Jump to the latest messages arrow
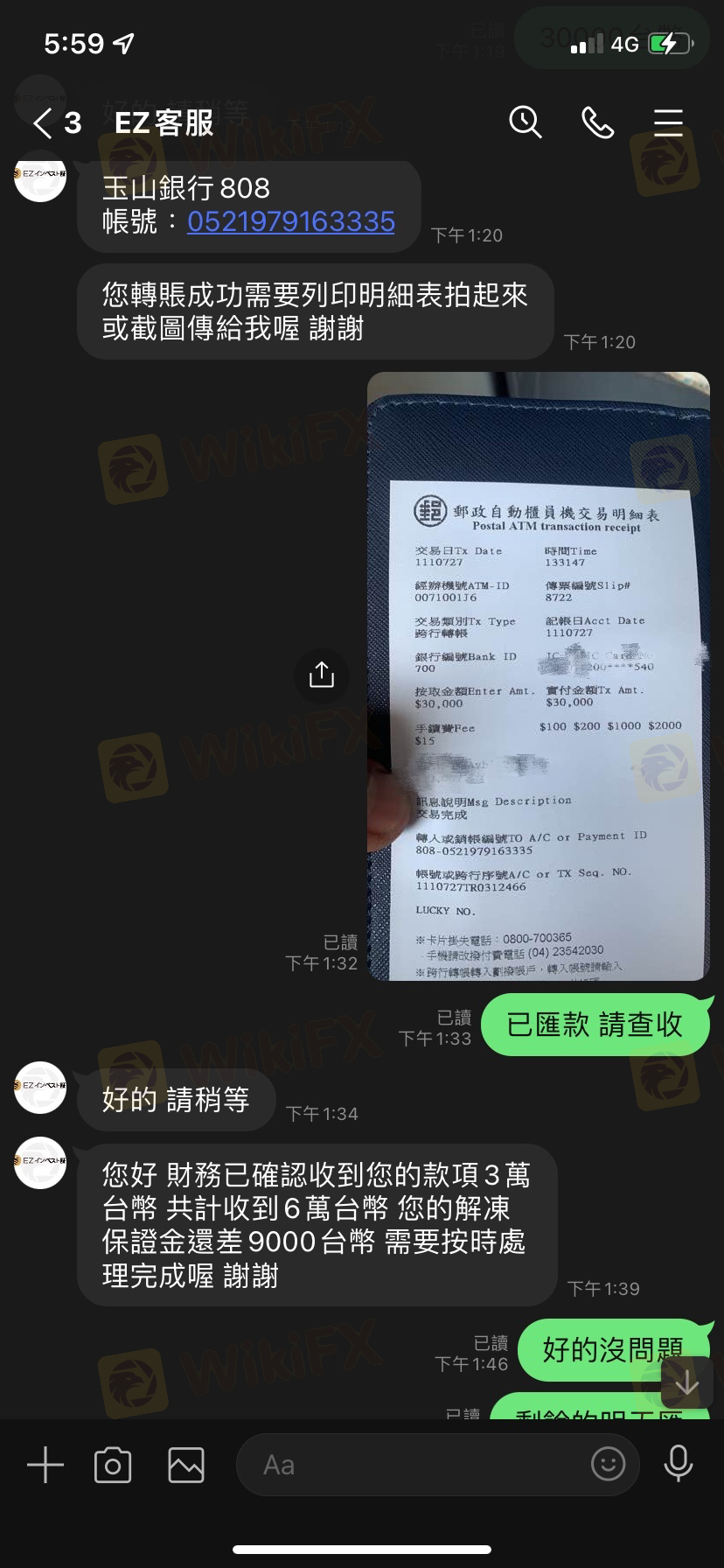Image resolution: width=724 pixels, height=1568 pixels. pos(686,1382)
